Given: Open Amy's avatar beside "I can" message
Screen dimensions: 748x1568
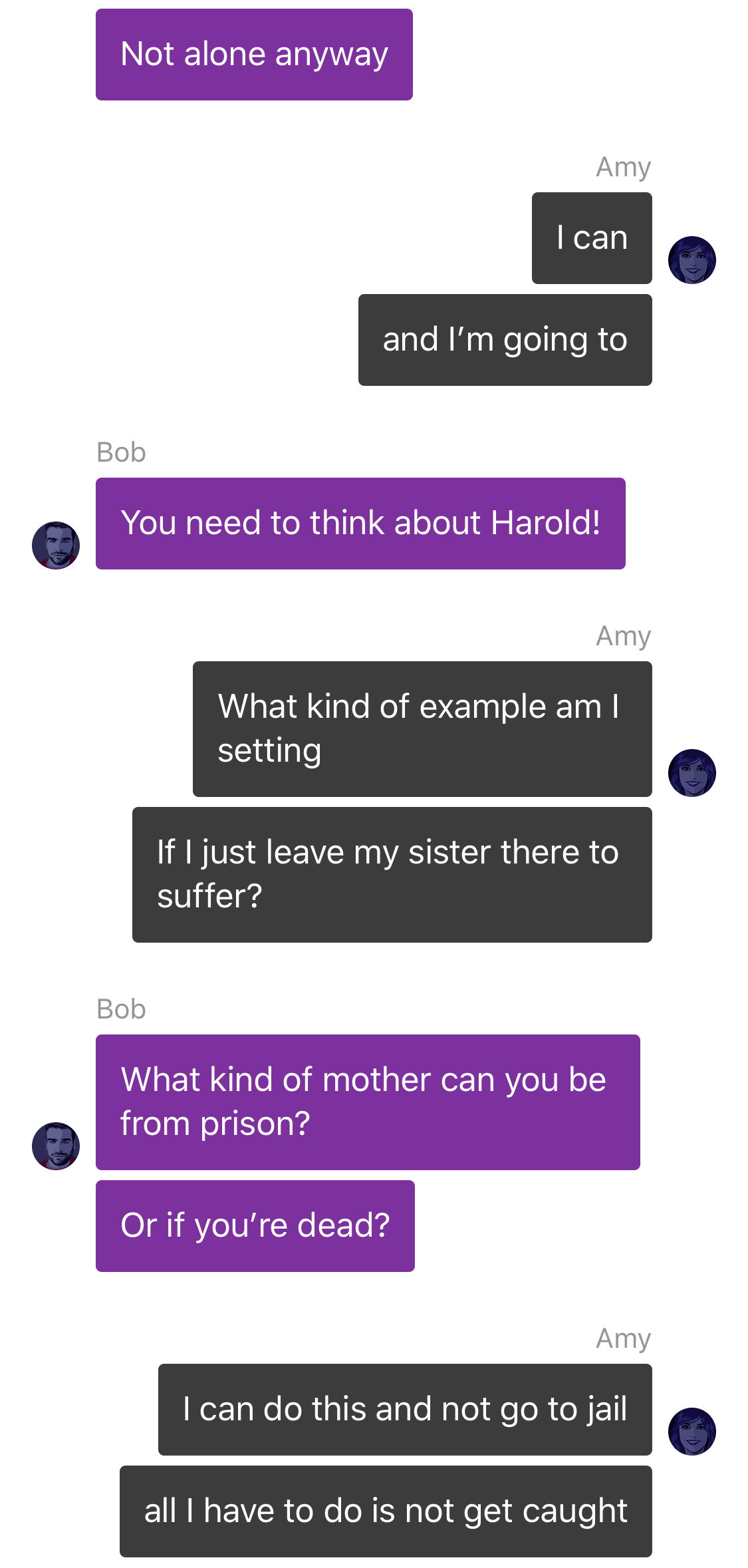Looking at the screenshot, I should click(x=692, y=260).
